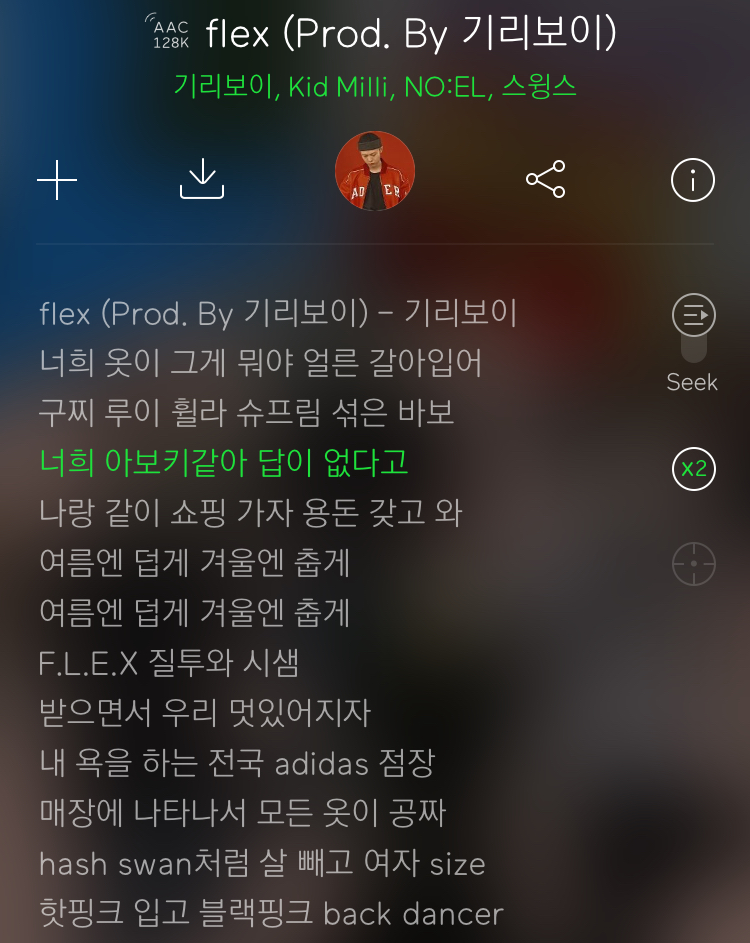
Task: Toggle x2 lyrics text size
Action: [693, 469]
